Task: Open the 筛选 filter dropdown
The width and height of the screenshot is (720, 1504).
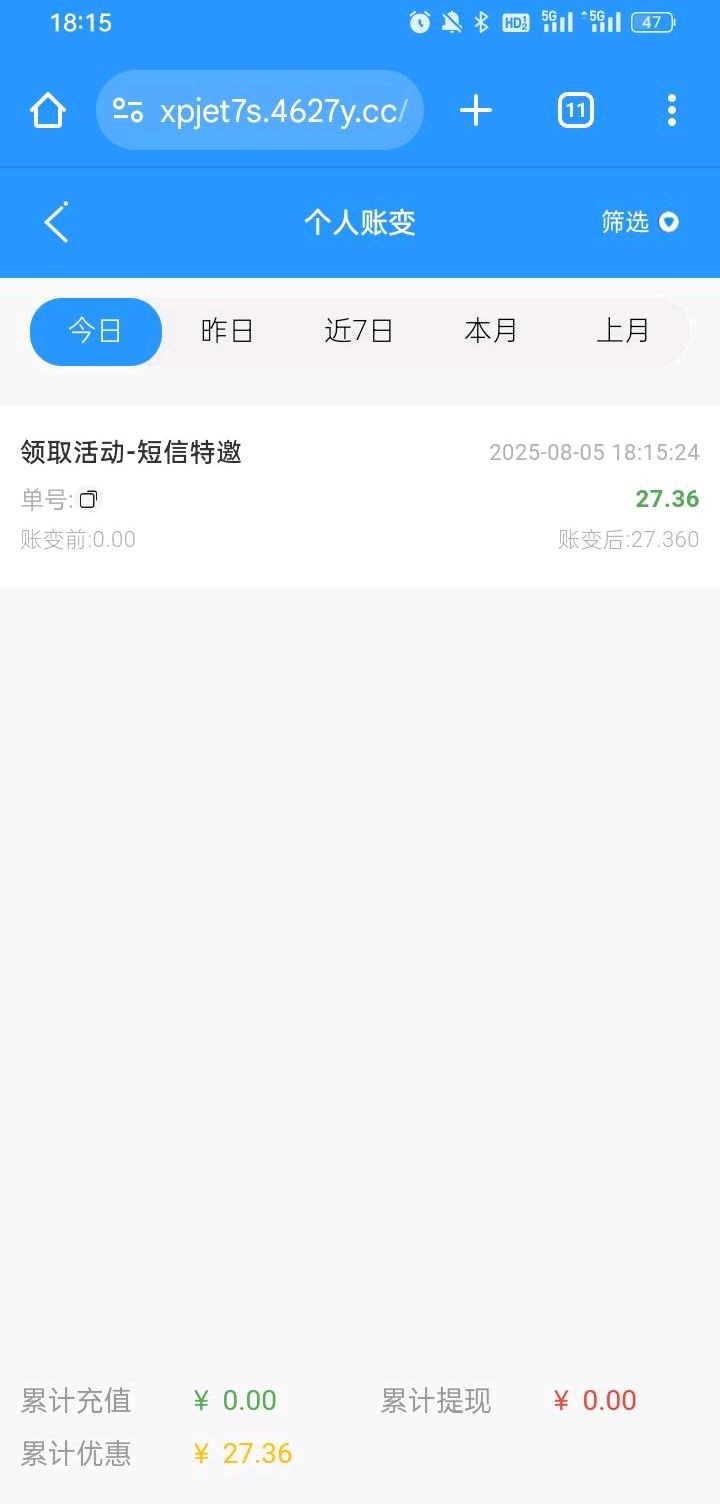Action: coord(640,222)
